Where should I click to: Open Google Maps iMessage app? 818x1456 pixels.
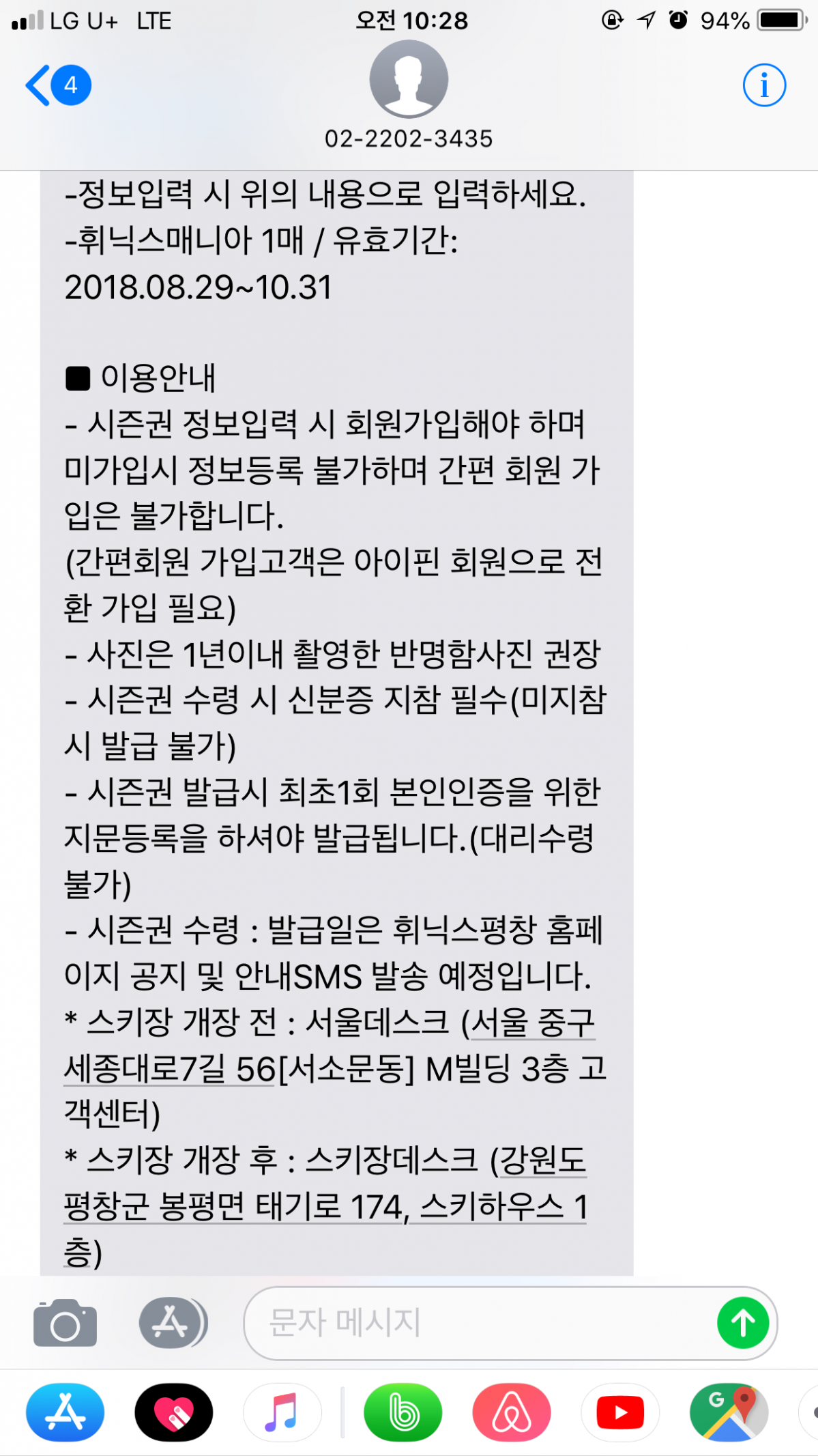coord(729,1412)
